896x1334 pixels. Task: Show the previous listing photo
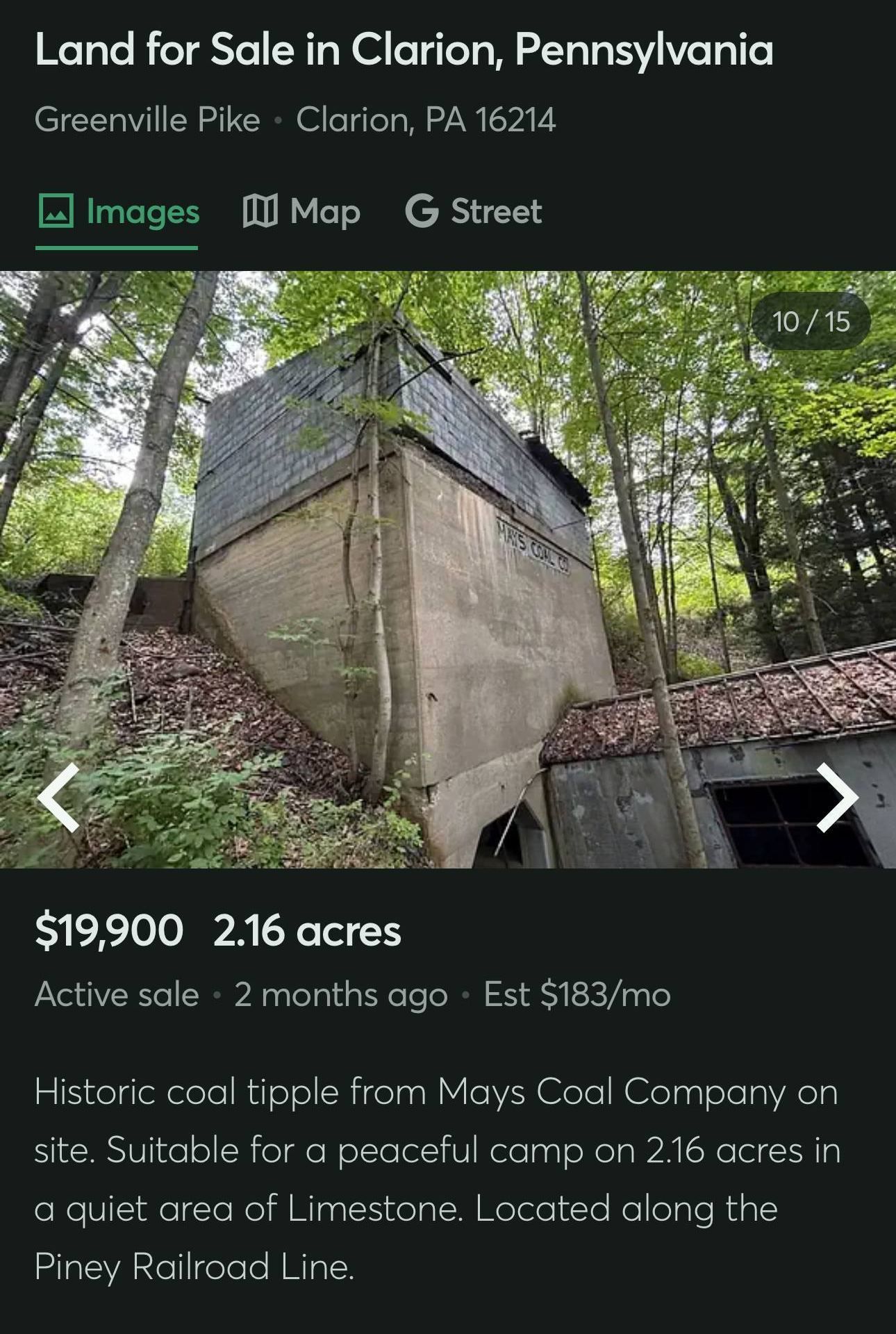[x=59, y=798]
